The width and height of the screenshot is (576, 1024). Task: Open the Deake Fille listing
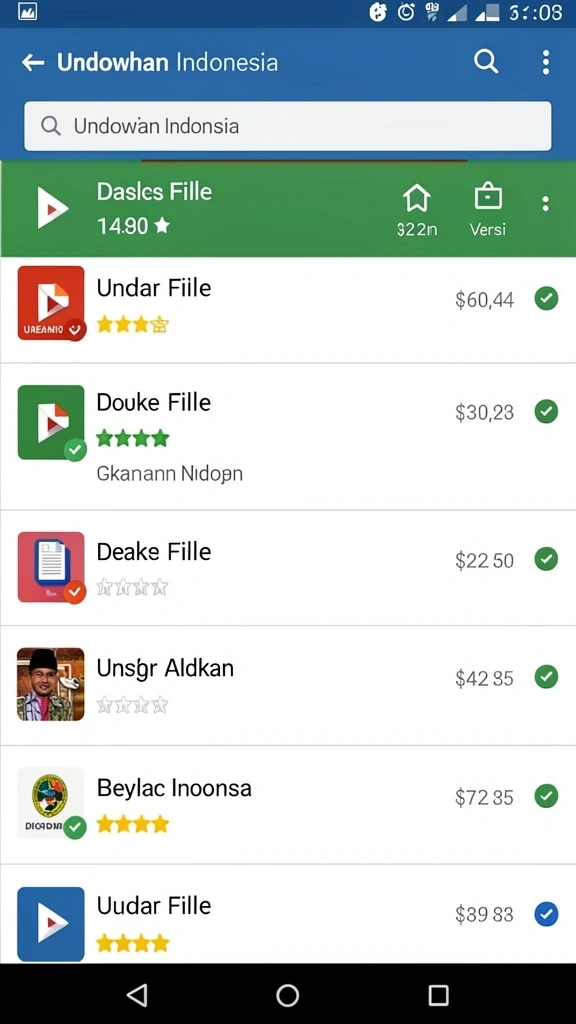pyautogui.click(x=288, y=568)
